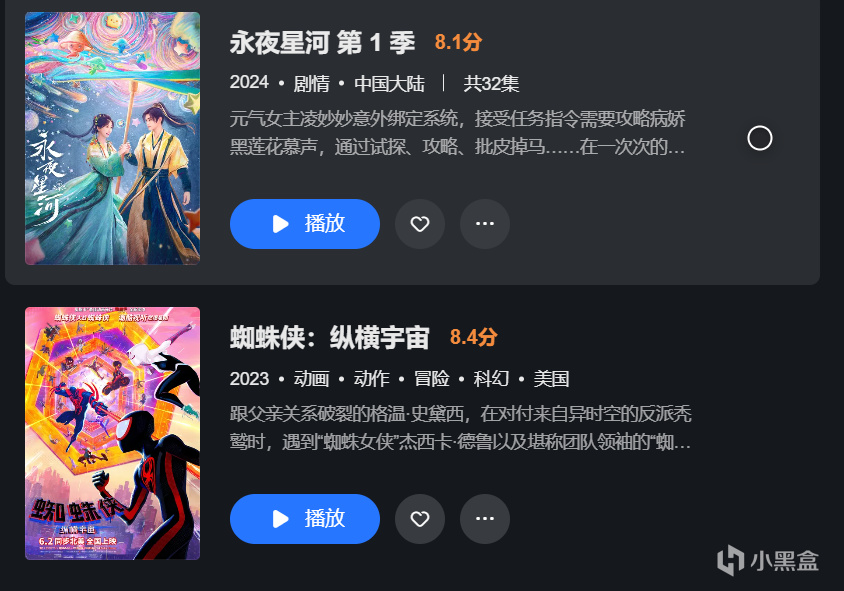Select the circle checkbox beside 永夜星河
Image resolution: width=844 pixels, height=591 pixels.
760,138
